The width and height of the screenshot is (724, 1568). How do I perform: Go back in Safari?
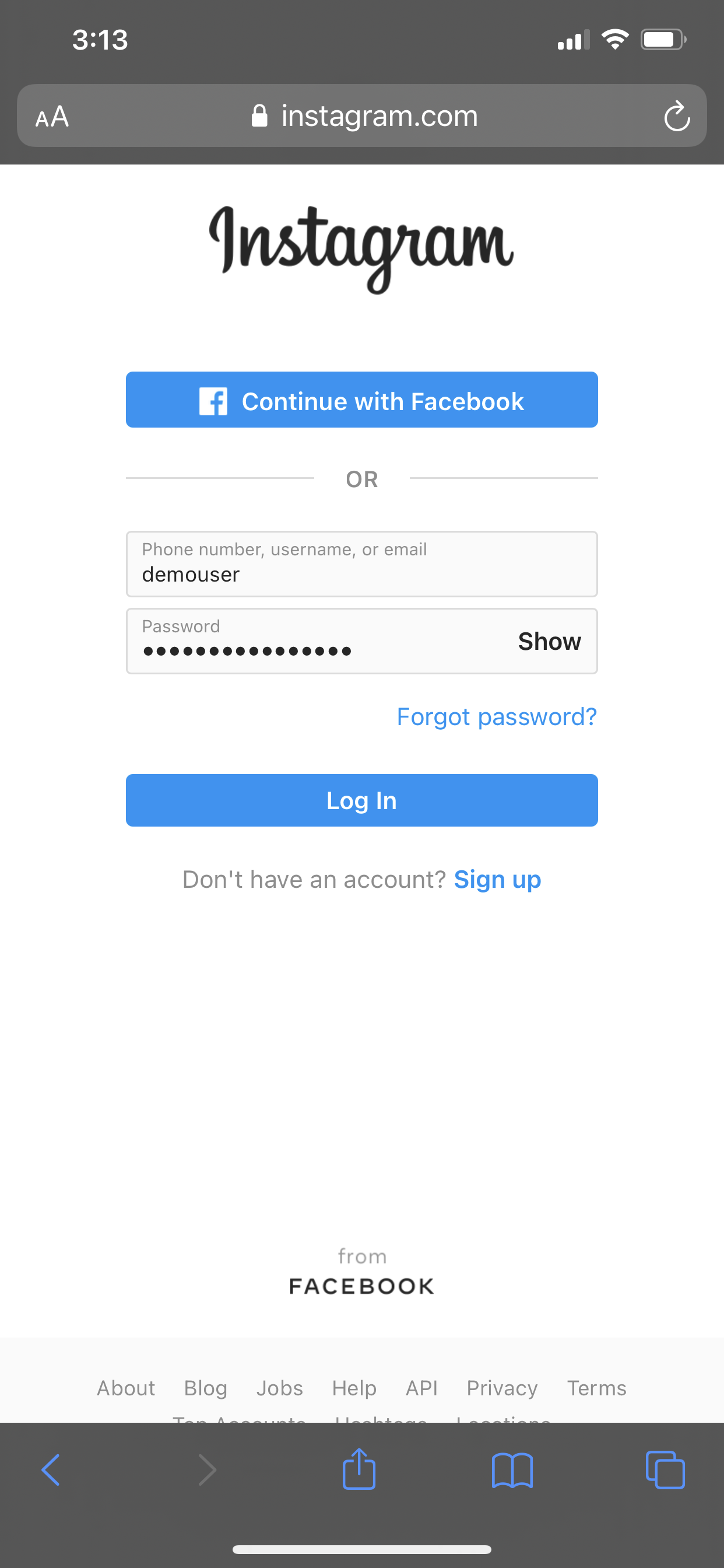coord(51,1470)
